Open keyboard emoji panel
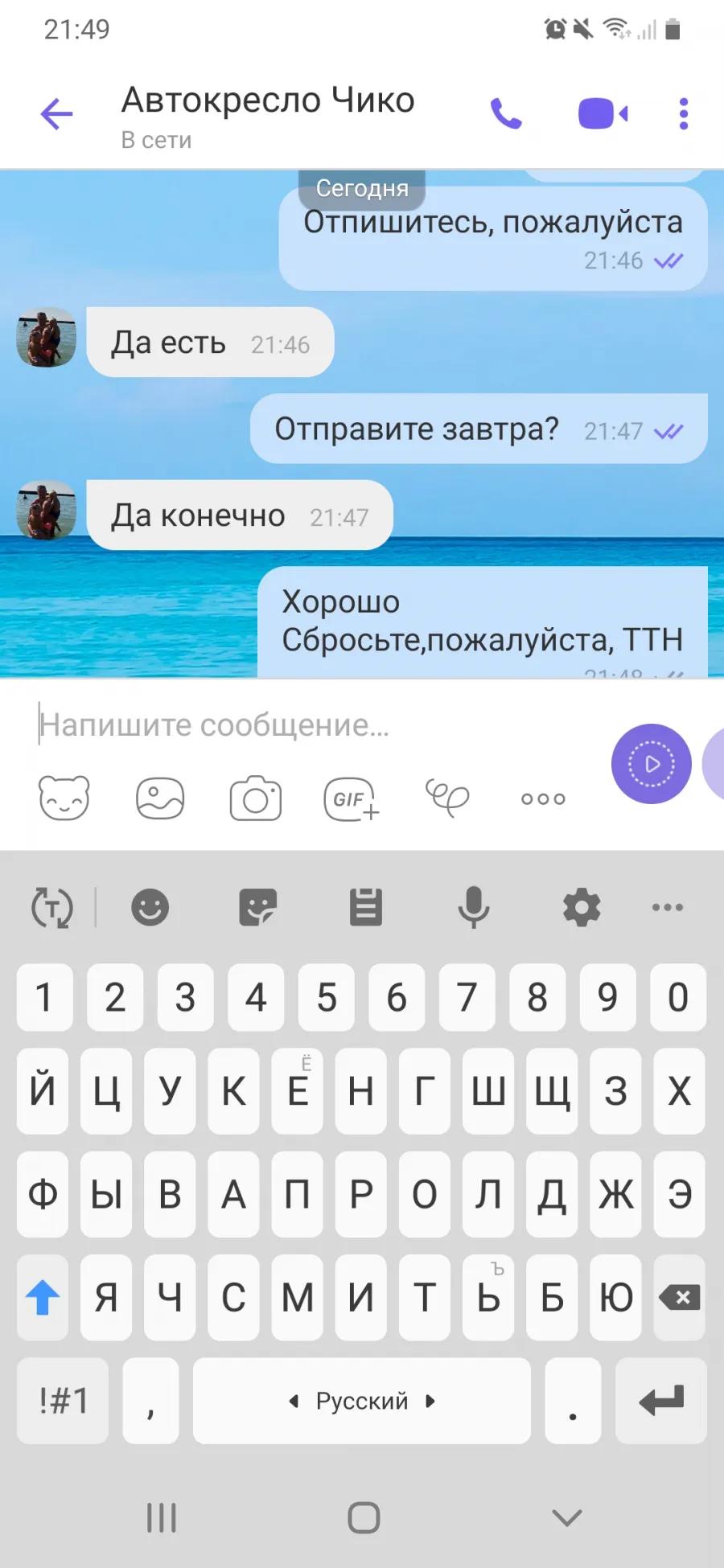This screenshot has height=1568, width=724. click(x=150, y=908)
